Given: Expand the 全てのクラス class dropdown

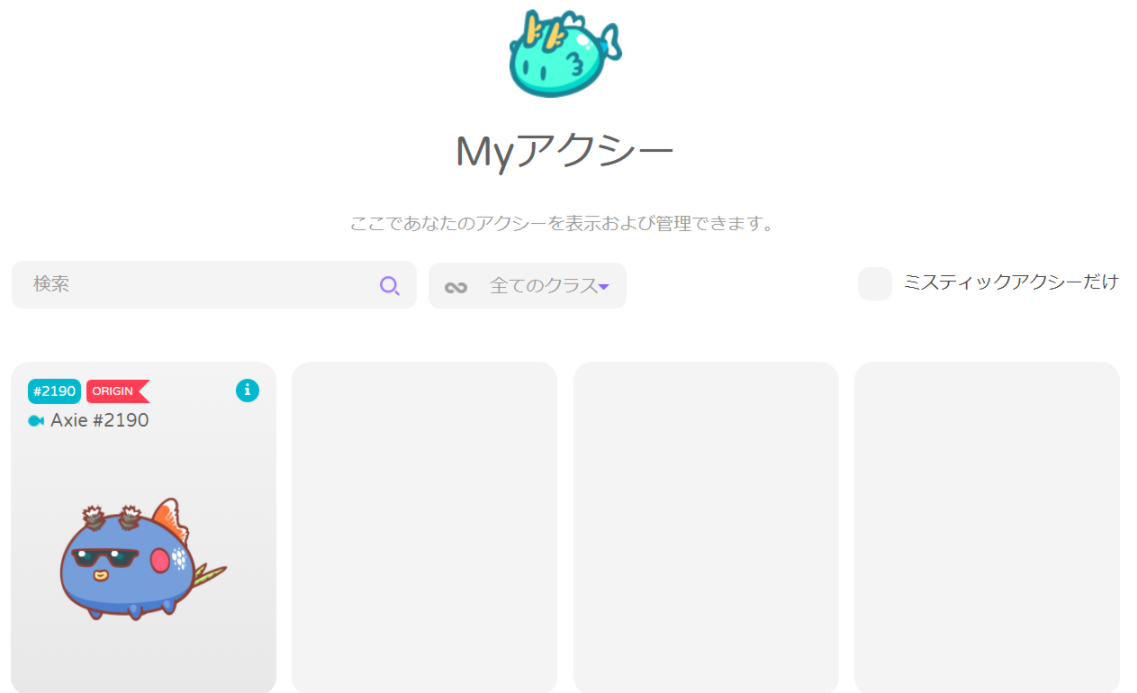Looking at the screenshot, I should [x=528, y=286].
